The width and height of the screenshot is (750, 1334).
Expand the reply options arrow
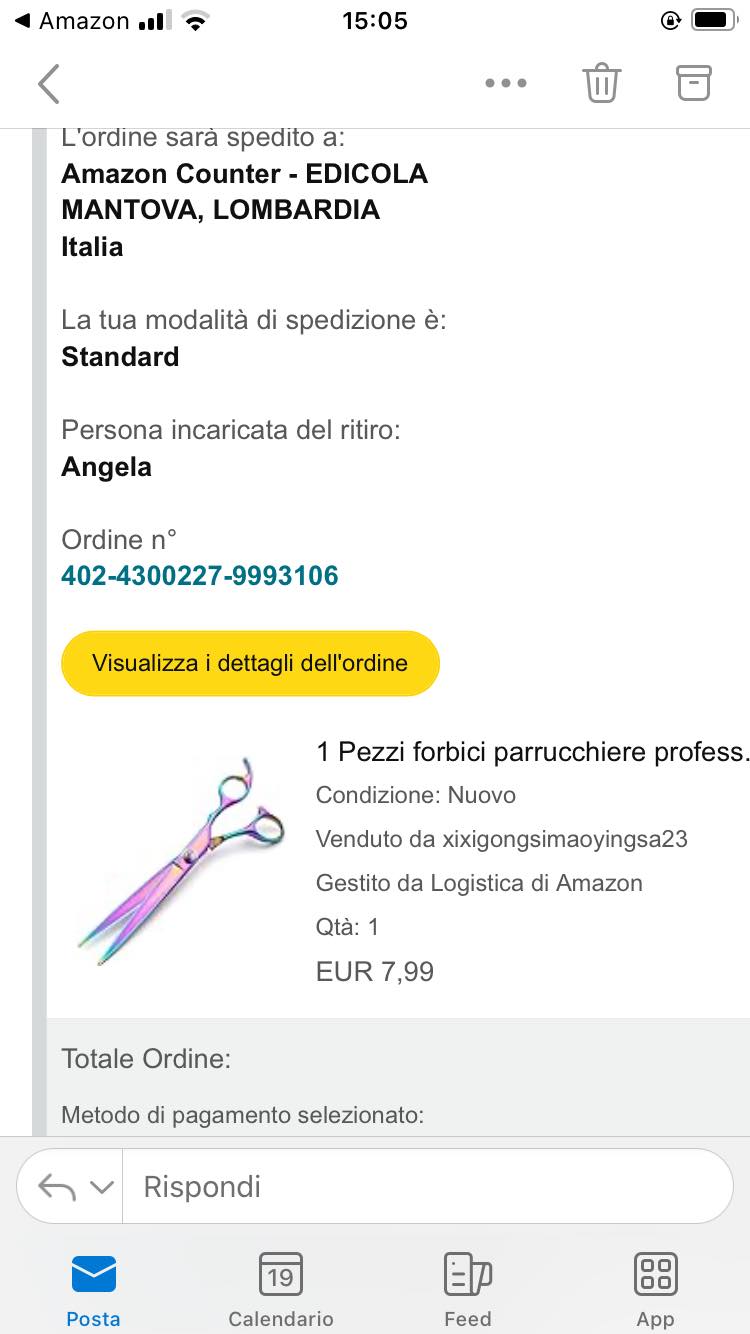101,1187
